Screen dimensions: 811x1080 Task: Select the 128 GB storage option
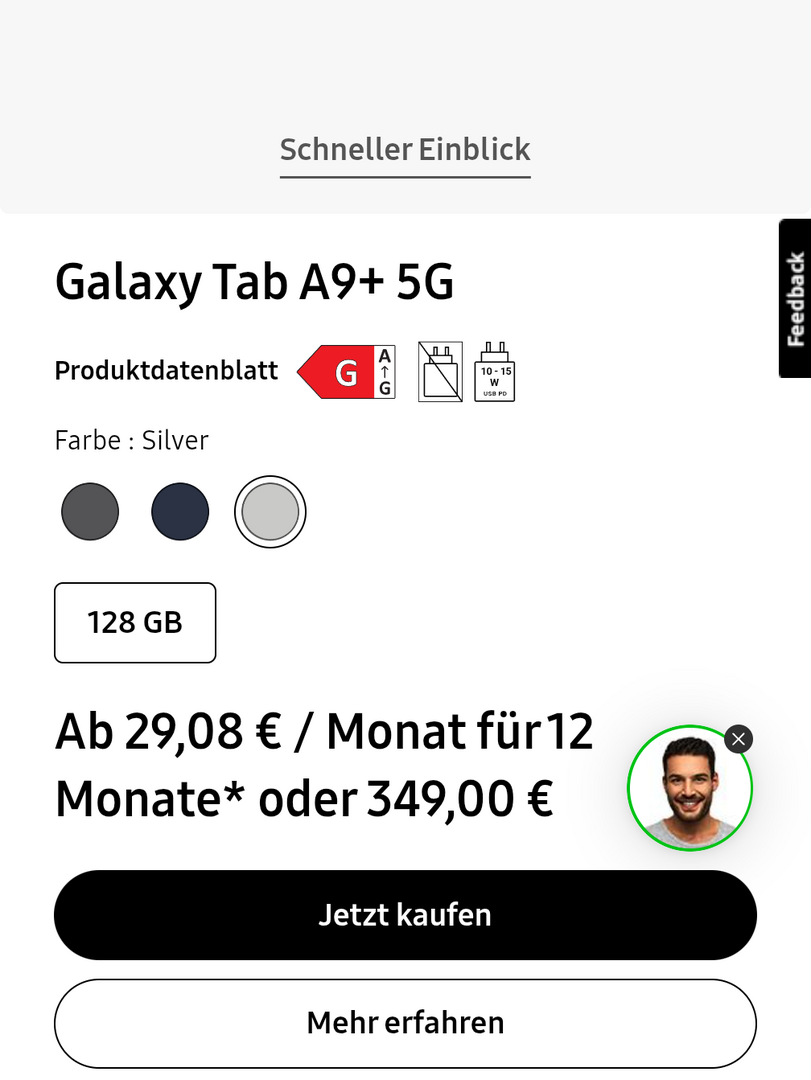135,623
